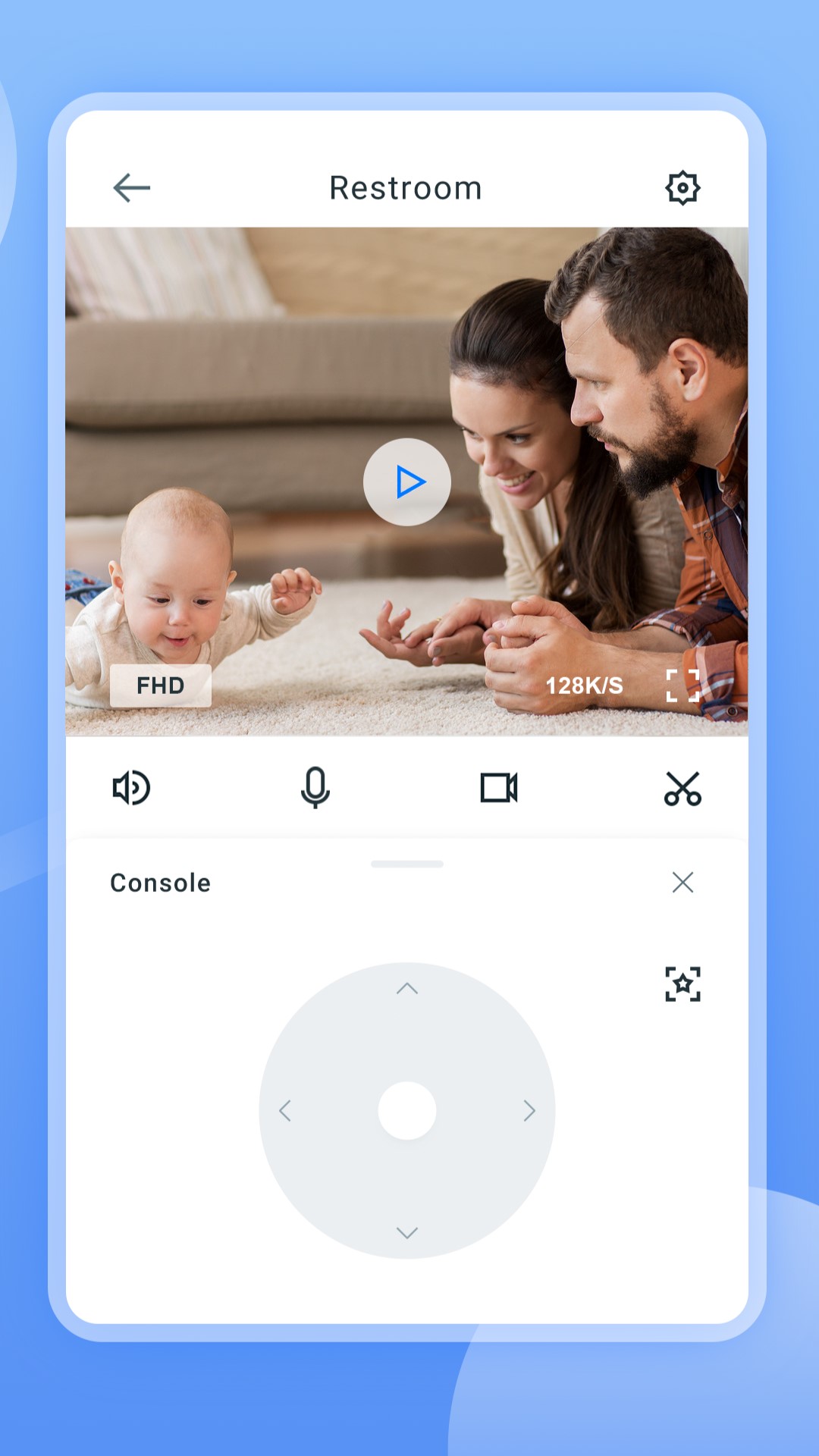Enter fullscreen video mode
The width and height of the screenshot is (819, 1456).
pos(682,686)
